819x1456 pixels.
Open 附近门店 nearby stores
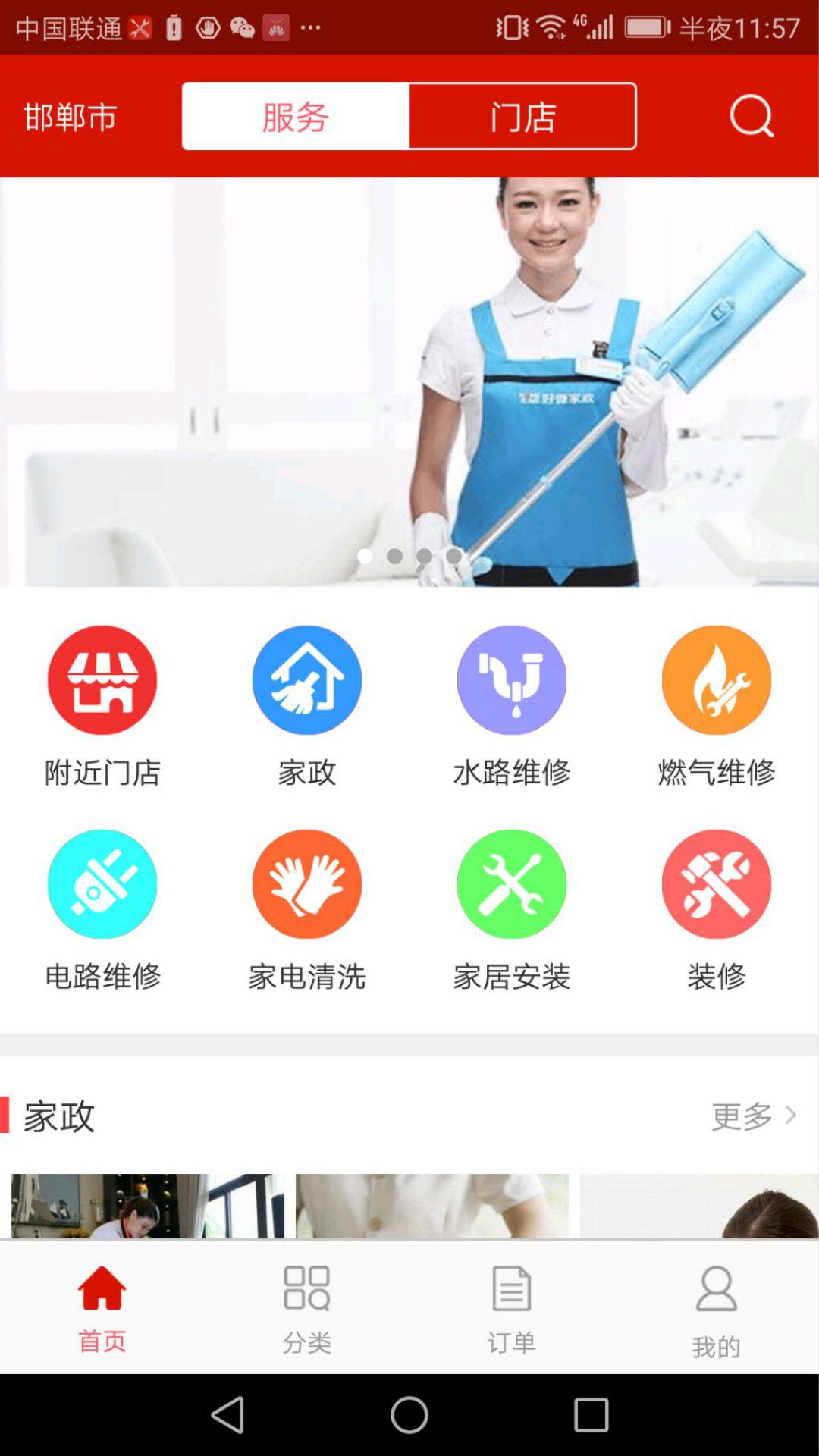(102, 705)
